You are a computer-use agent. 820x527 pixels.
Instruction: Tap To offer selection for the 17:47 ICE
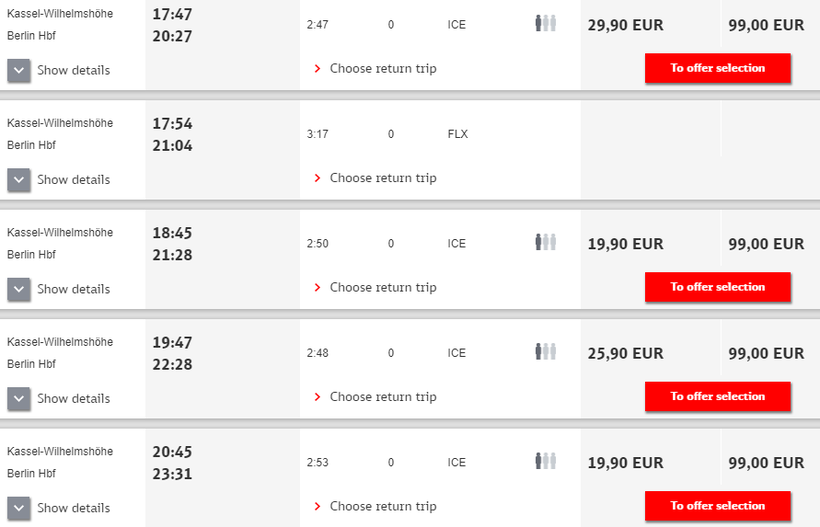717,68
